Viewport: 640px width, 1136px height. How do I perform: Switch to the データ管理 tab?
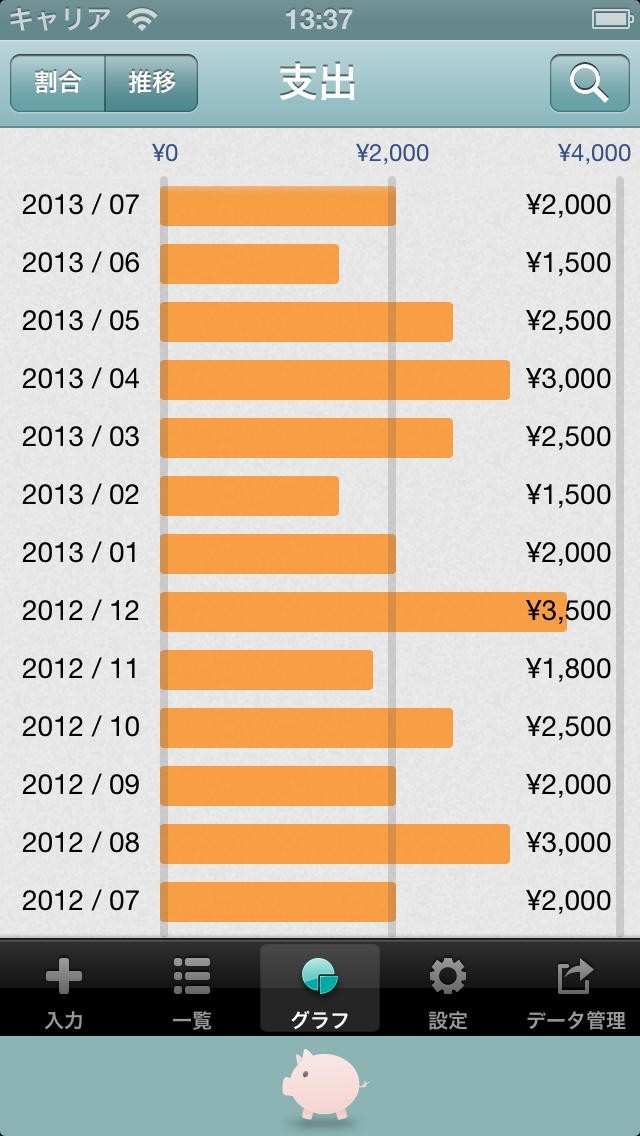(575, 988)
